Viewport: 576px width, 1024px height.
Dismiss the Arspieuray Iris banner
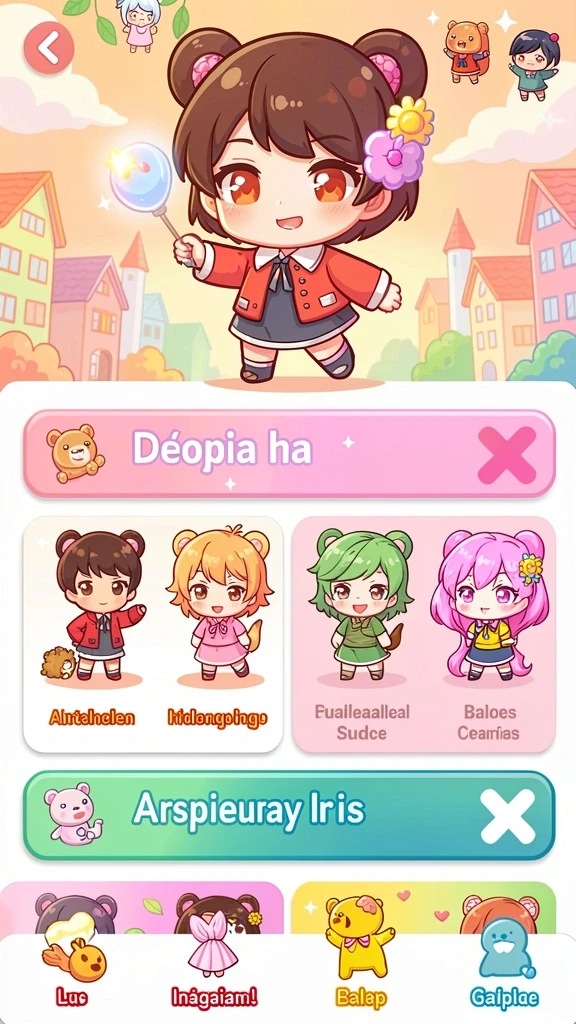507,816
